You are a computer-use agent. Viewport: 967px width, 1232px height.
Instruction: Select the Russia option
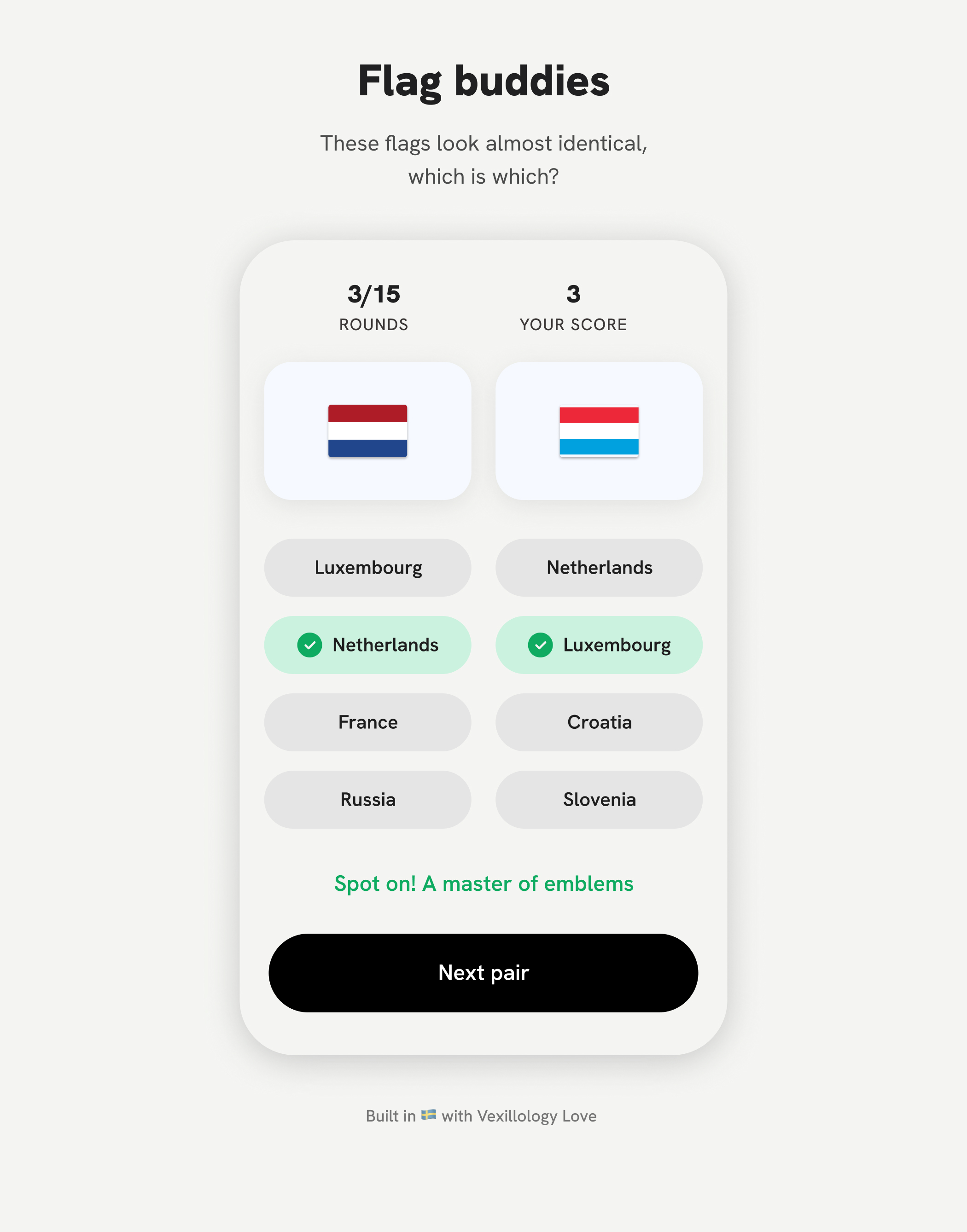(367, 800)
